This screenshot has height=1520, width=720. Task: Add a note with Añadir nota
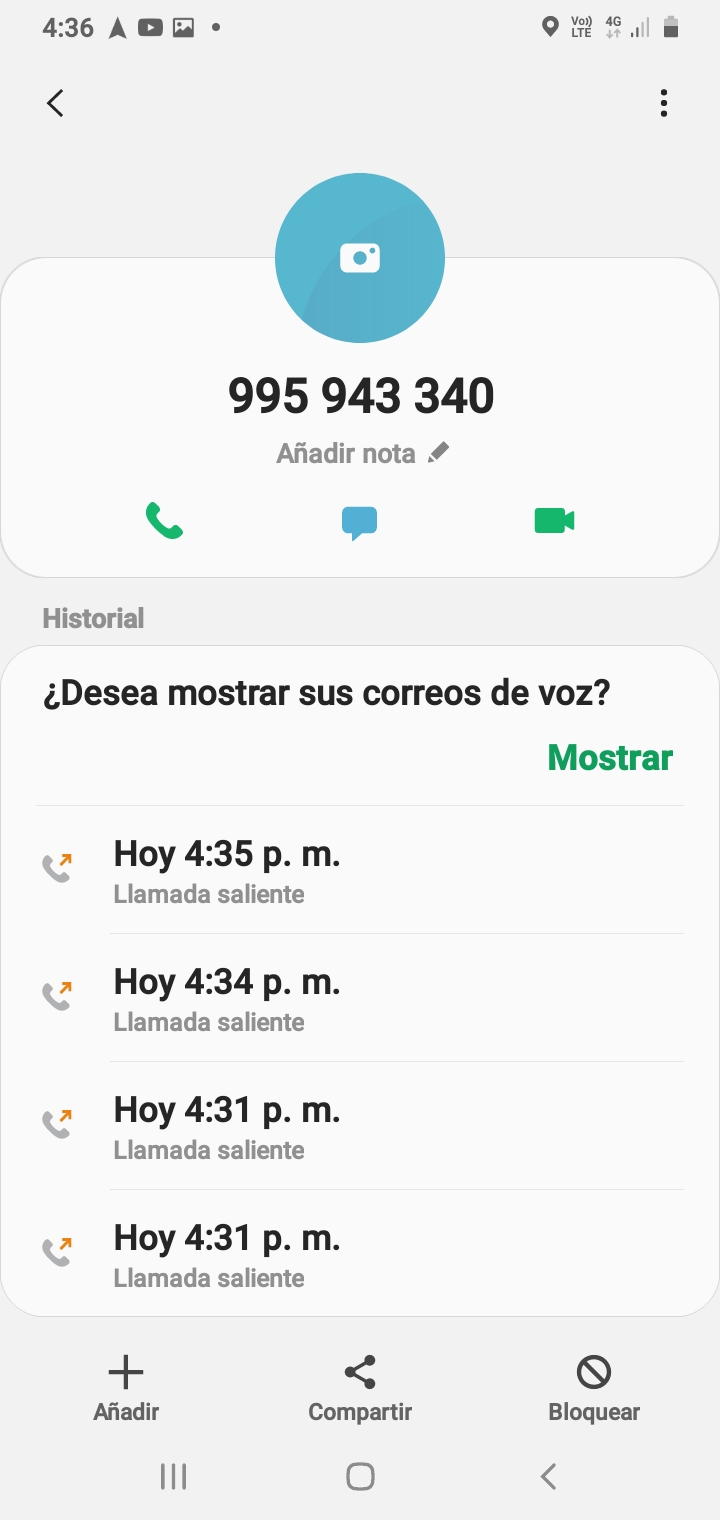[362, 453]
